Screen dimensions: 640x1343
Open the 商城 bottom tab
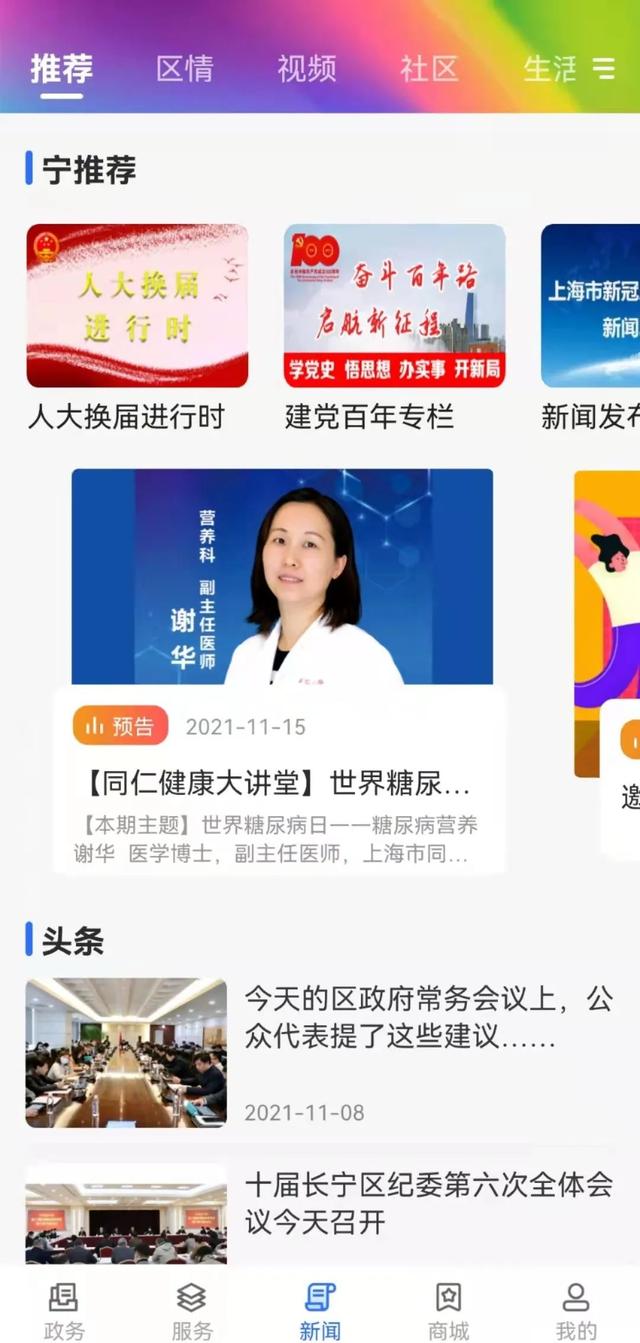coord(448,1310)
